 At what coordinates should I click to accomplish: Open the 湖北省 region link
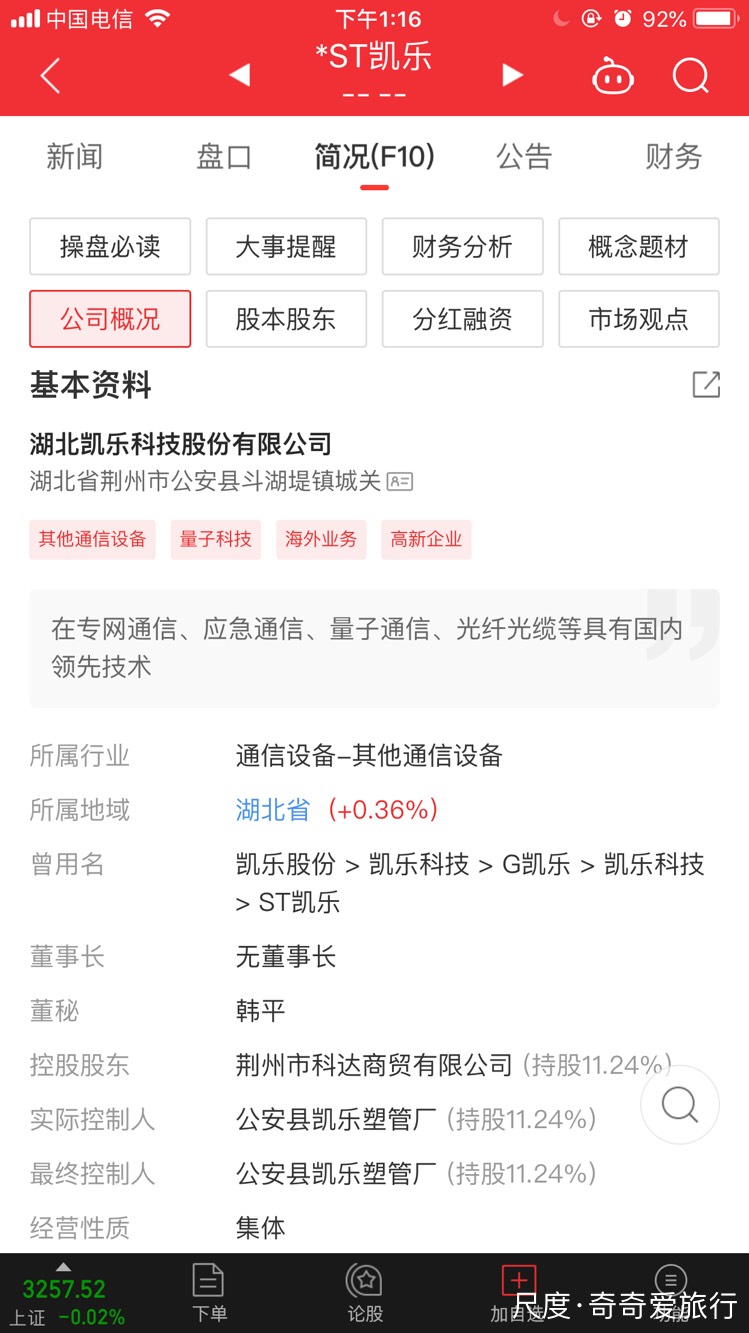273,810
